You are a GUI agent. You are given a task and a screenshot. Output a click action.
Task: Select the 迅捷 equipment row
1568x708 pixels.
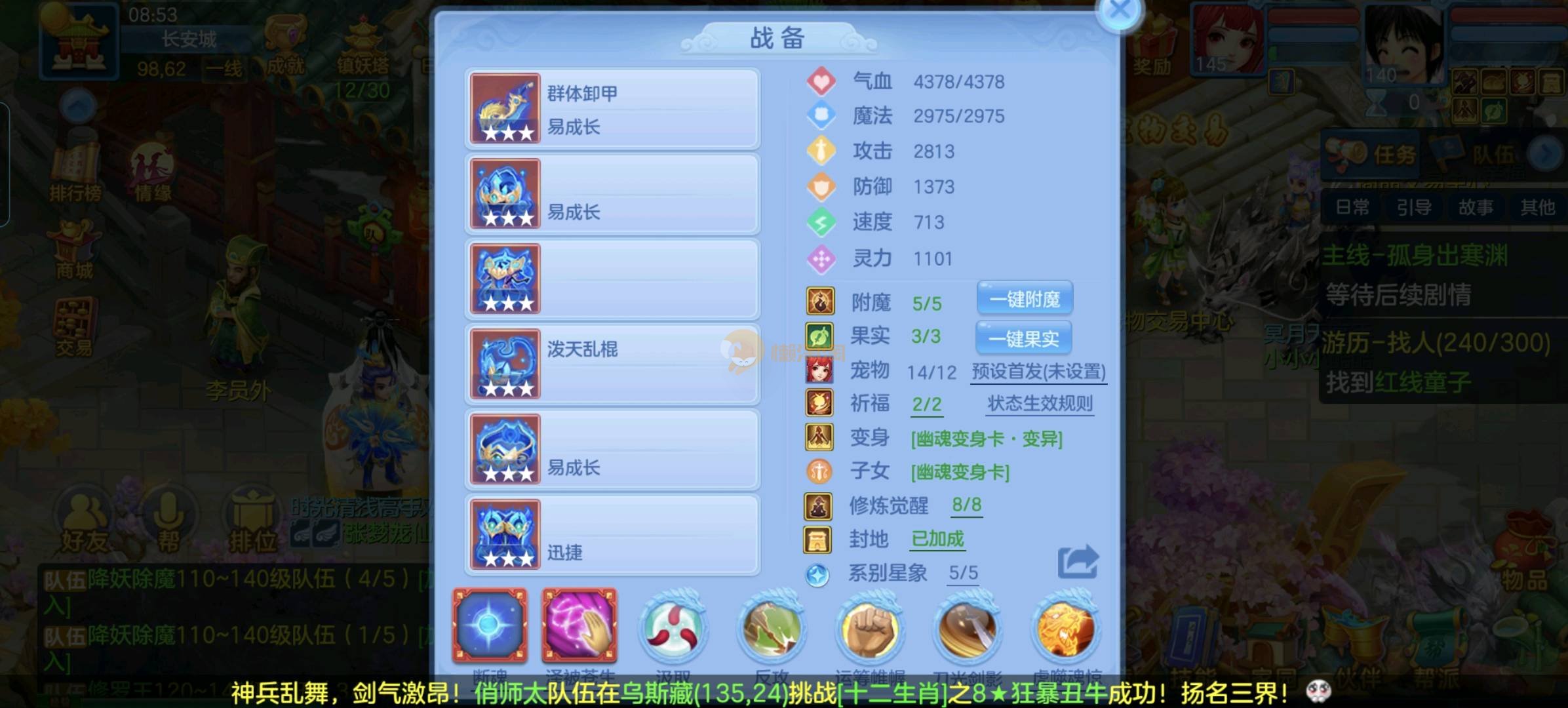point(612,534)
